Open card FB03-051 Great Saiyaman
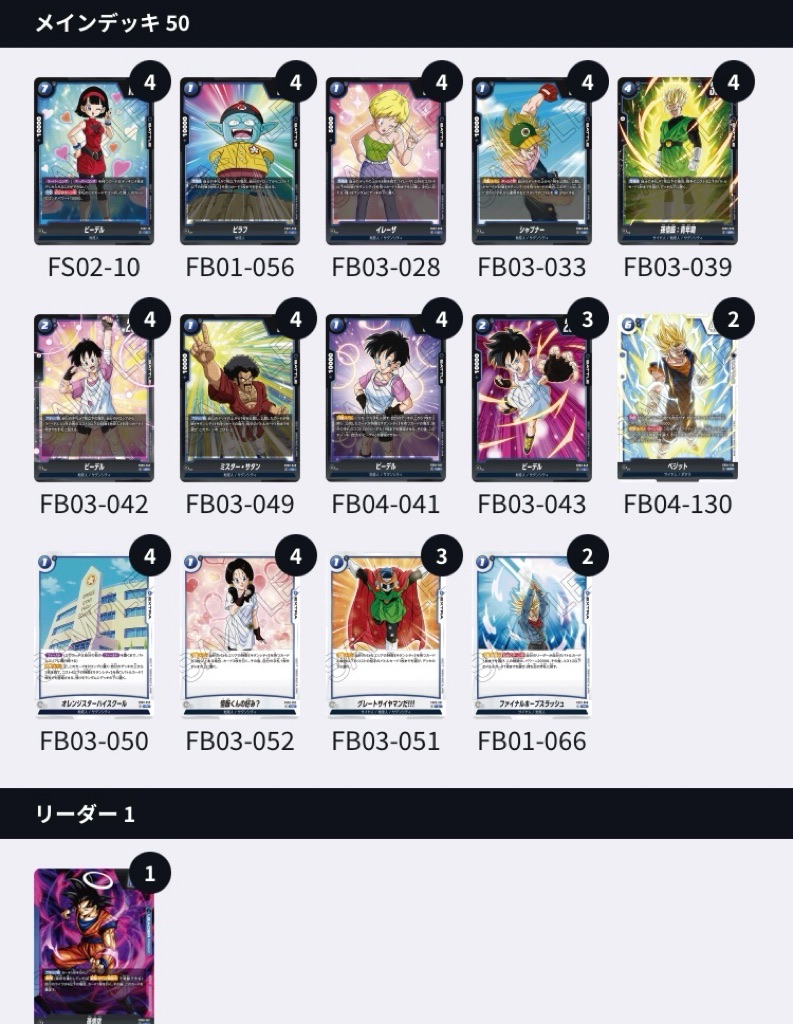 click(x=386, y=635)
